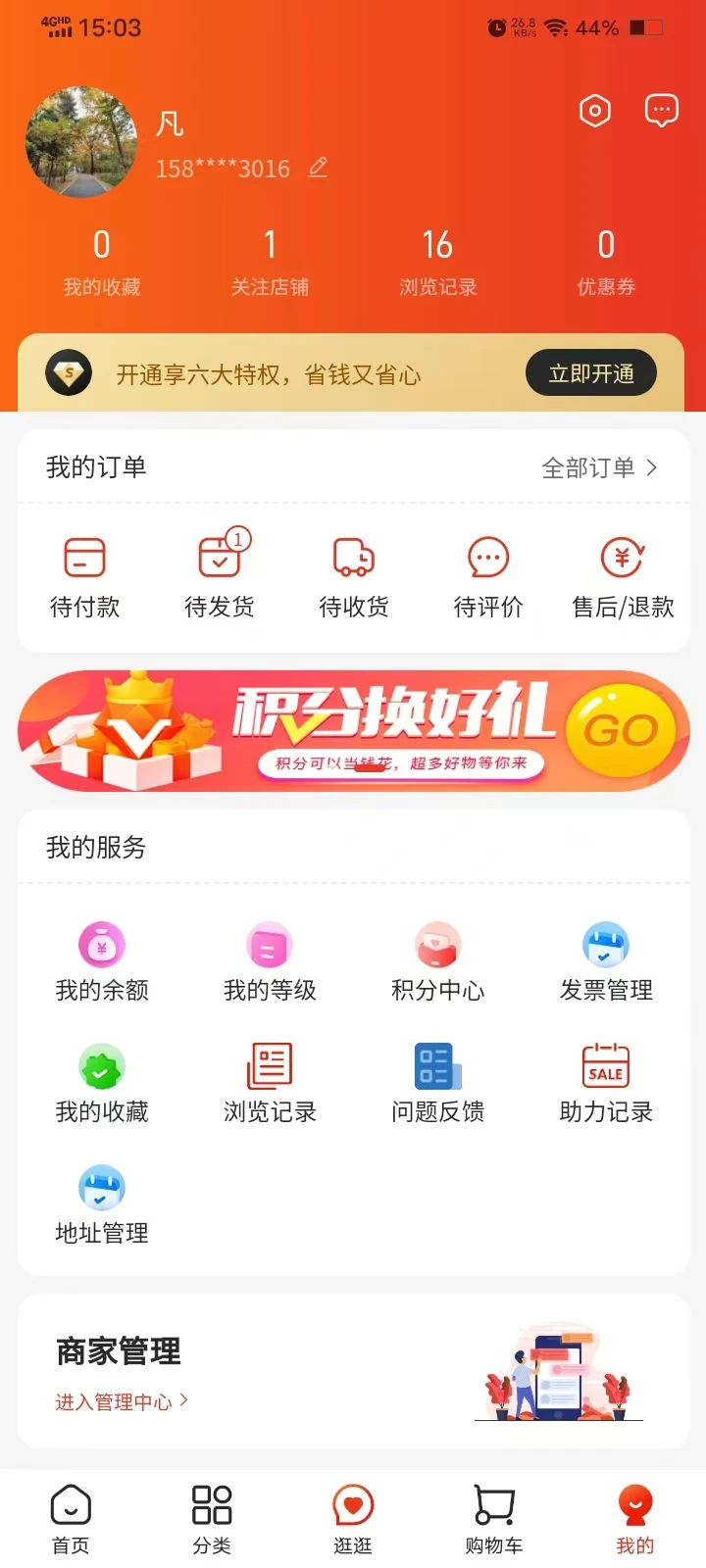The width and height of the screenshot is (706, 1568).
Task: Edit phone number via pencil icon
Action: [317, 168]
